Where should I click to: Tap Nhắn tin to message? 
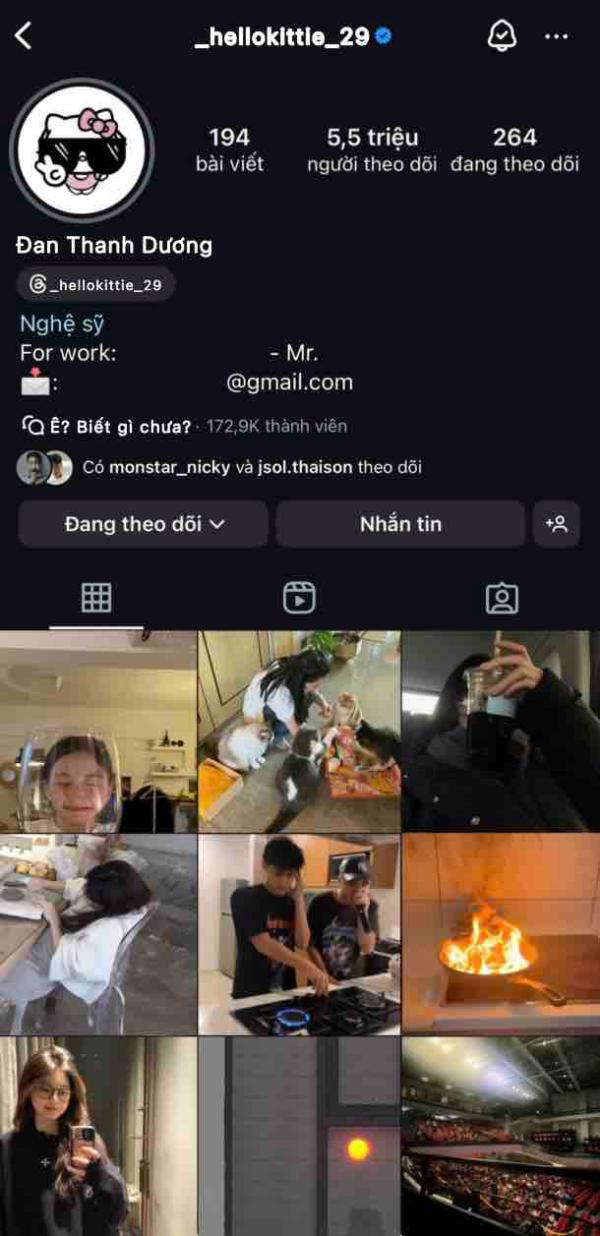tap(400, 524)
